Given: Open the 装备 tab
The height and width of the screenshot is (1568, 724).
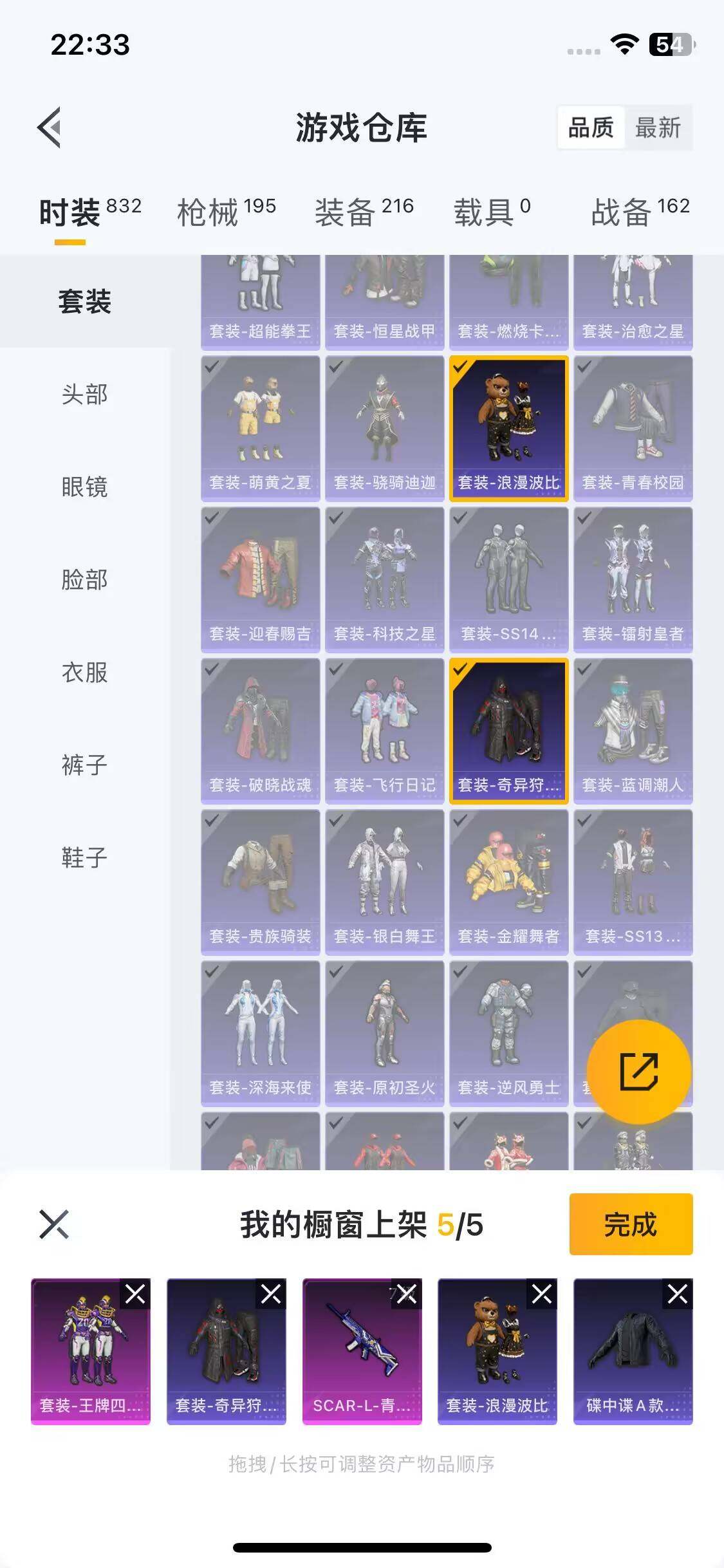Looking at the screenshot, I should (364, 212).
